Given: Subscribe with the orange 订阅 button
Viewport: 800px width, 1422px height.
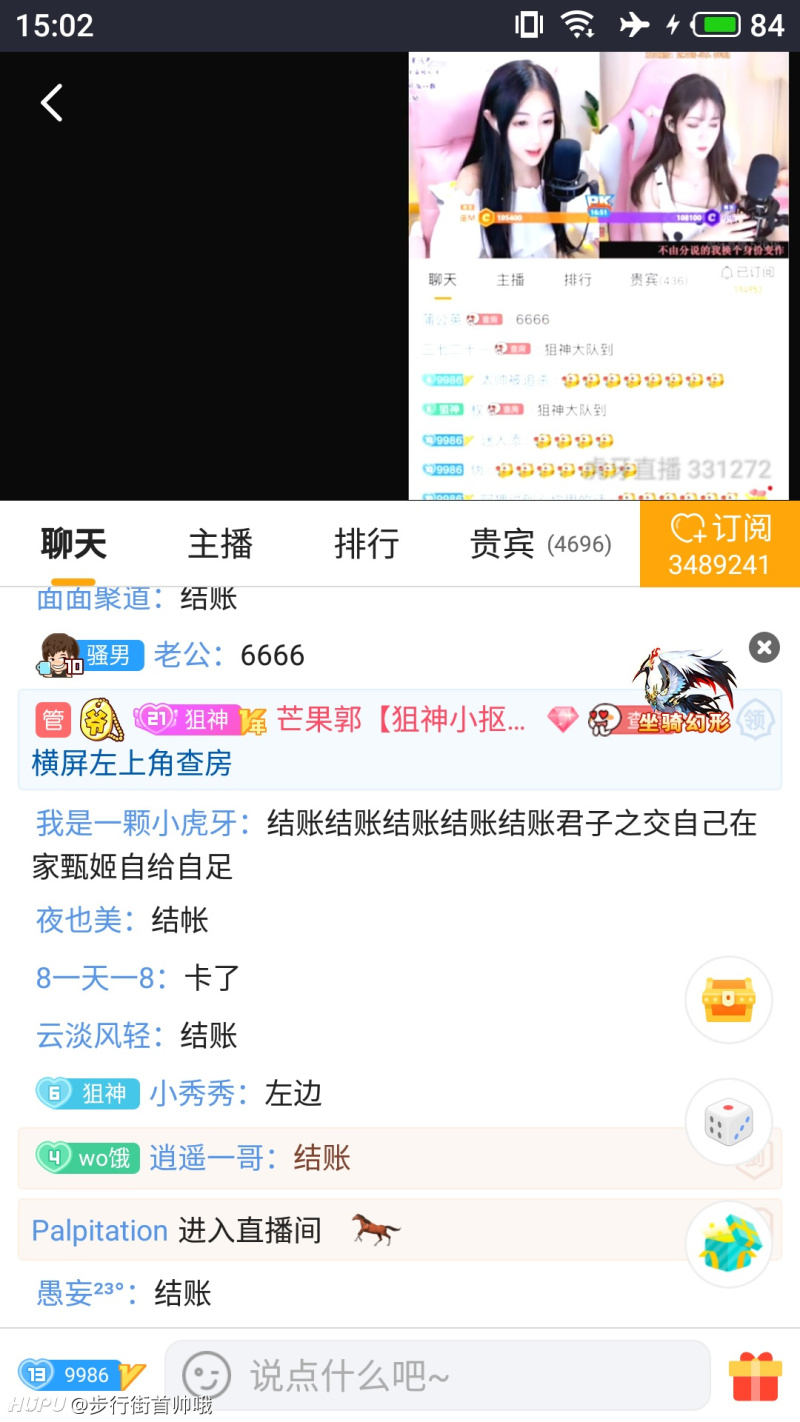Looking at the screenshot, I should click(719, 544).
